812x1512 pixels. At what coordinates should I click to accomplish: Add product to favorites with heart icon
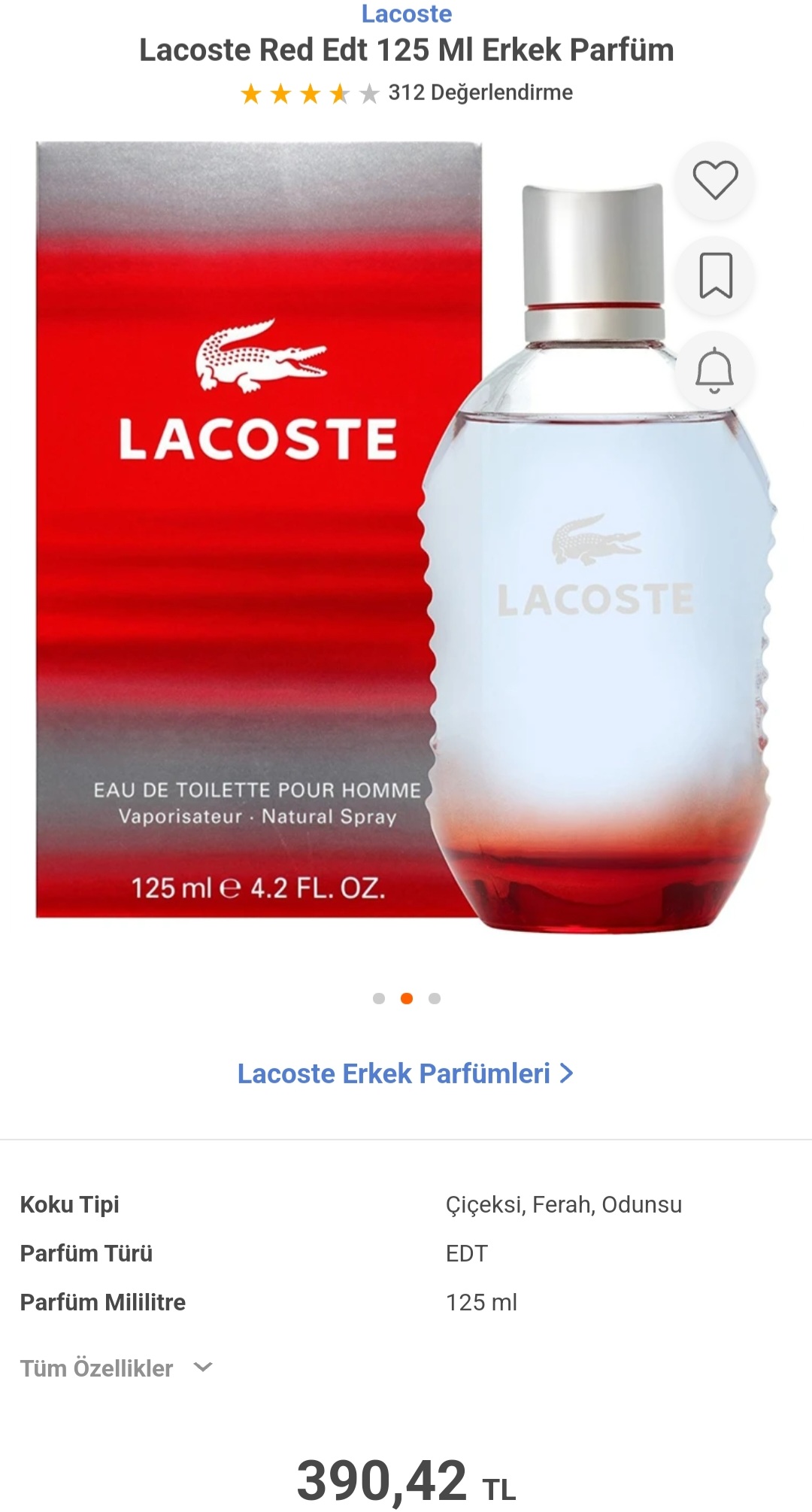pyautogui.click(x=714, y=181)
